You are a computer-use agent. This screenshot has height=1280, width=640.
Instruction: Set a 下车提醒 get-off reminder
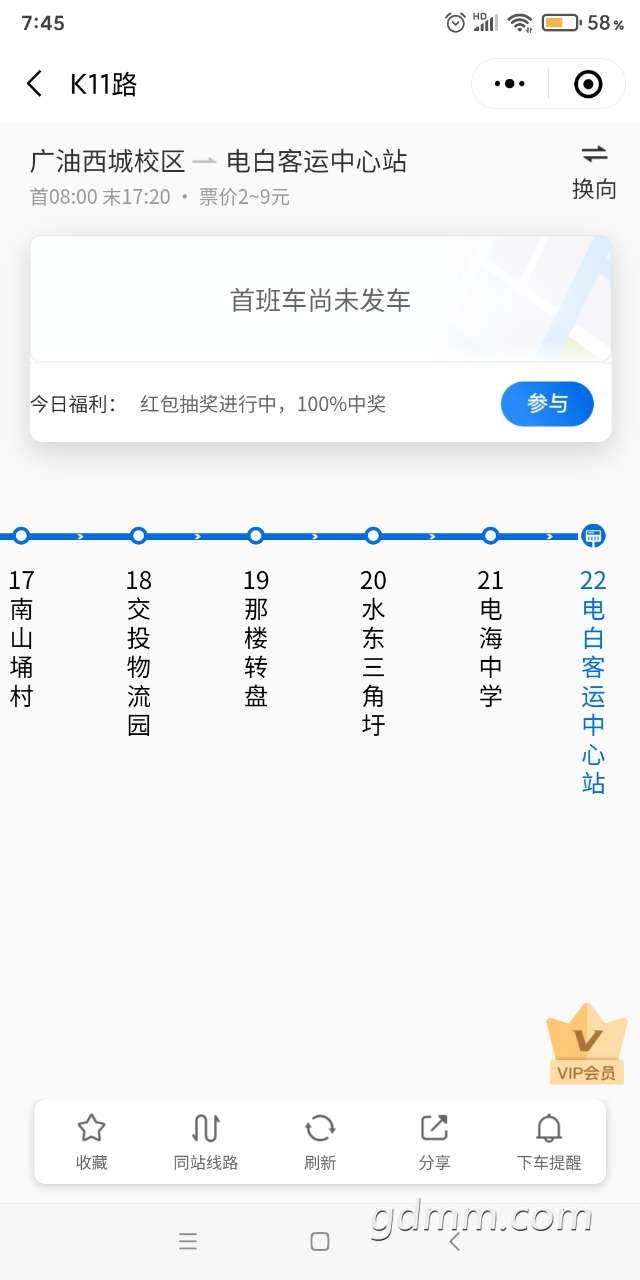[x=548, y=1141]
